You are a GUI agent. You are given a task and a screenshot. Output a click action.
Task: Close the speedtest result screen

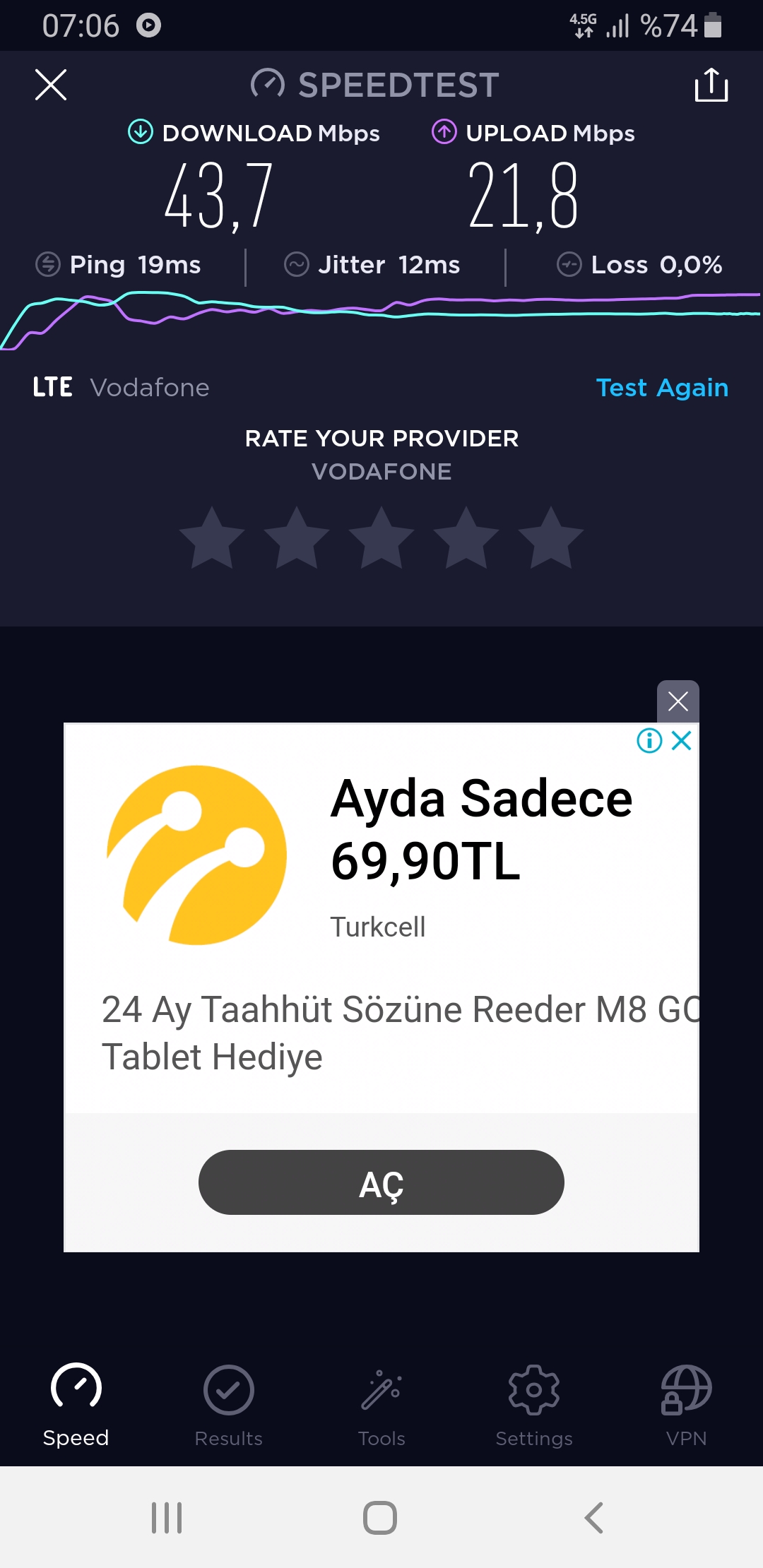(x=51, y=85)
